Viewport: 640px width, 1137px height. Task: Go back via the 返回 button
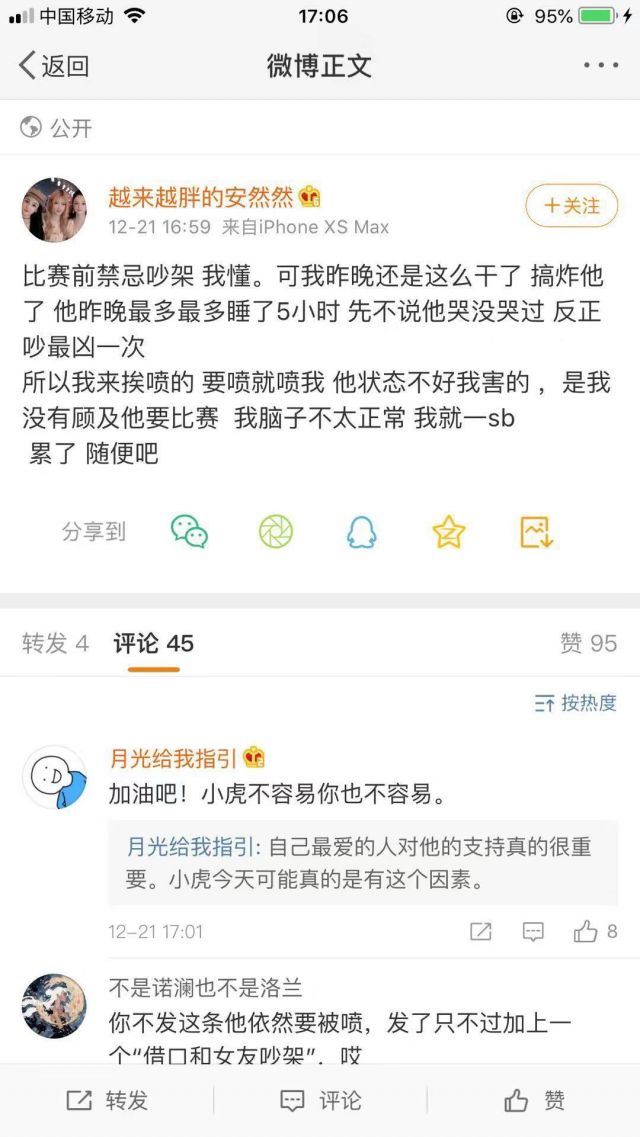(55, 67)
